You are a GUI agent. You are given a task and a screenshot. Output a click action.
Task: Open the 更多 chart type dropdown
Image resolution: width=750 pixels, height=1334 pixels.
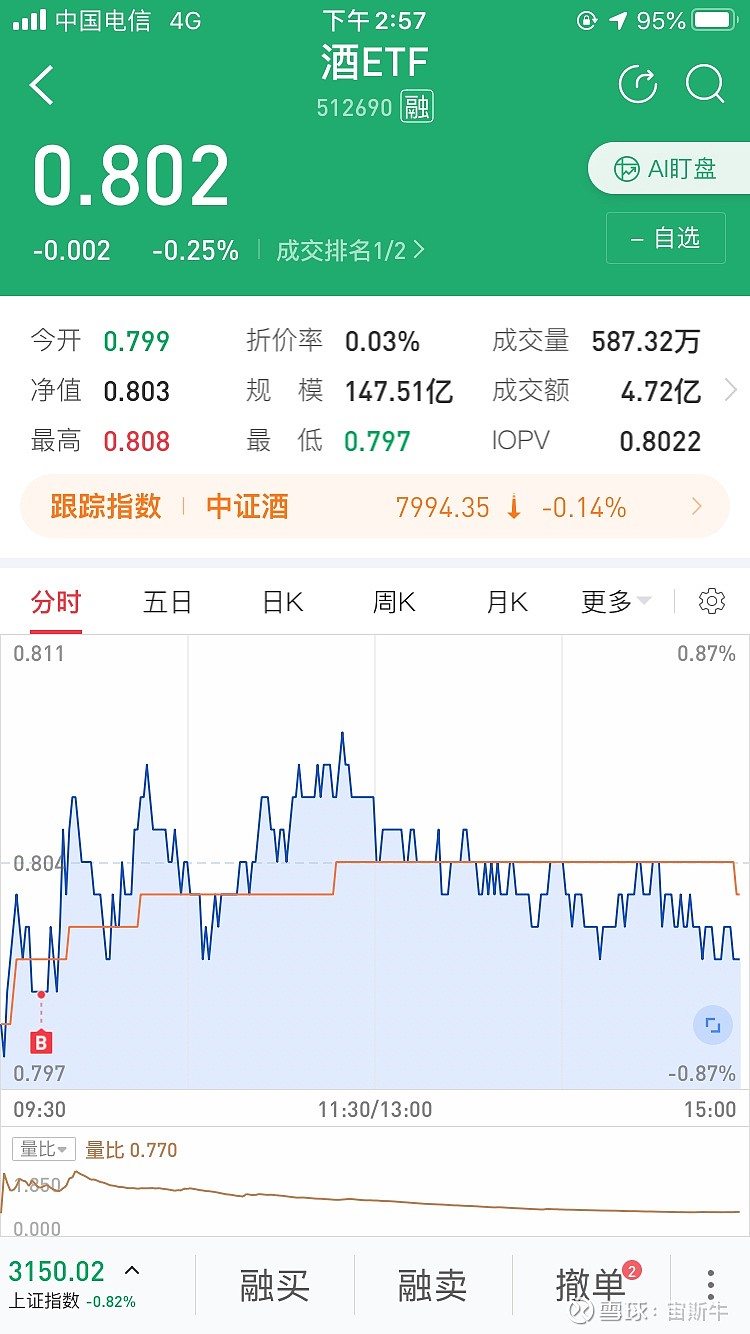[606, 600]
